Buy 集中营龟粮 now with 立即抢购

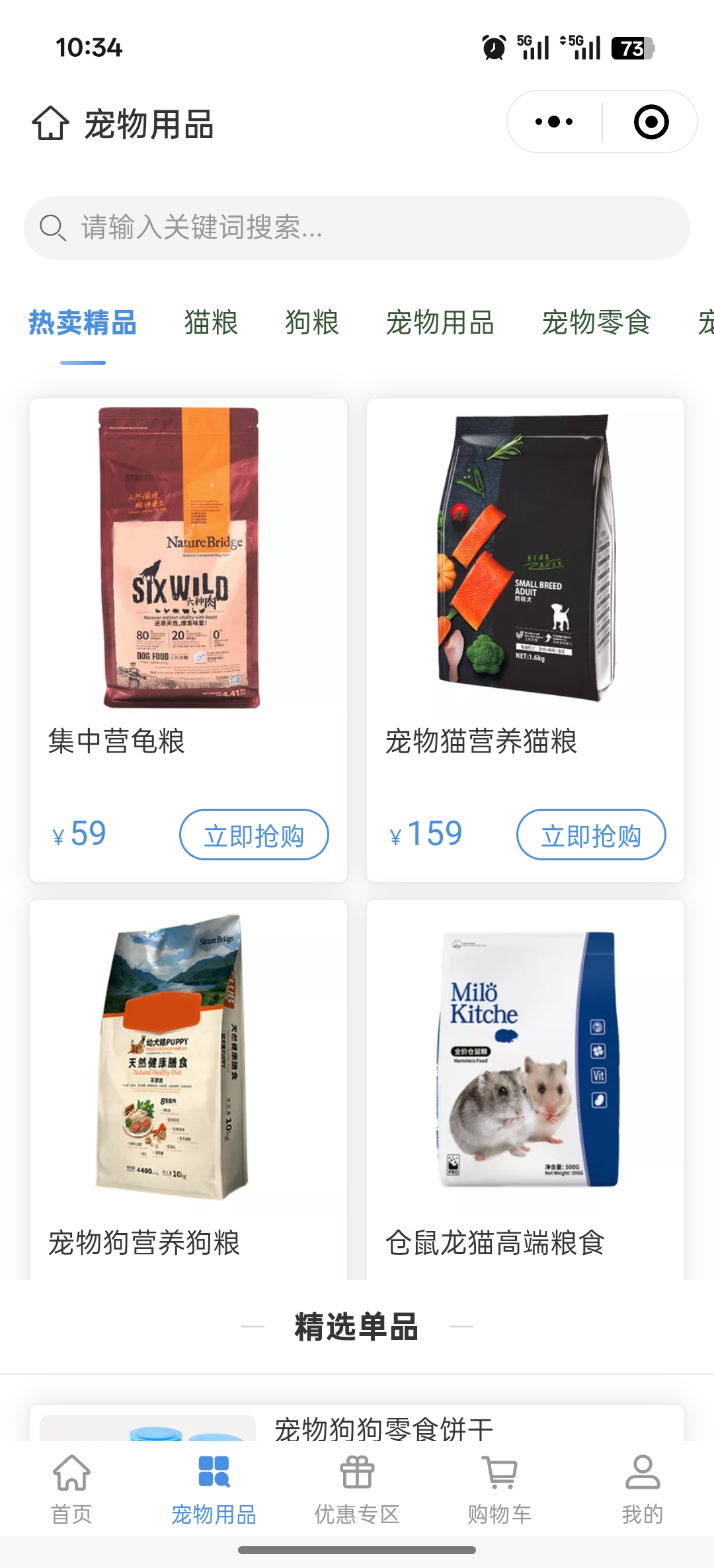coord(254,835)
